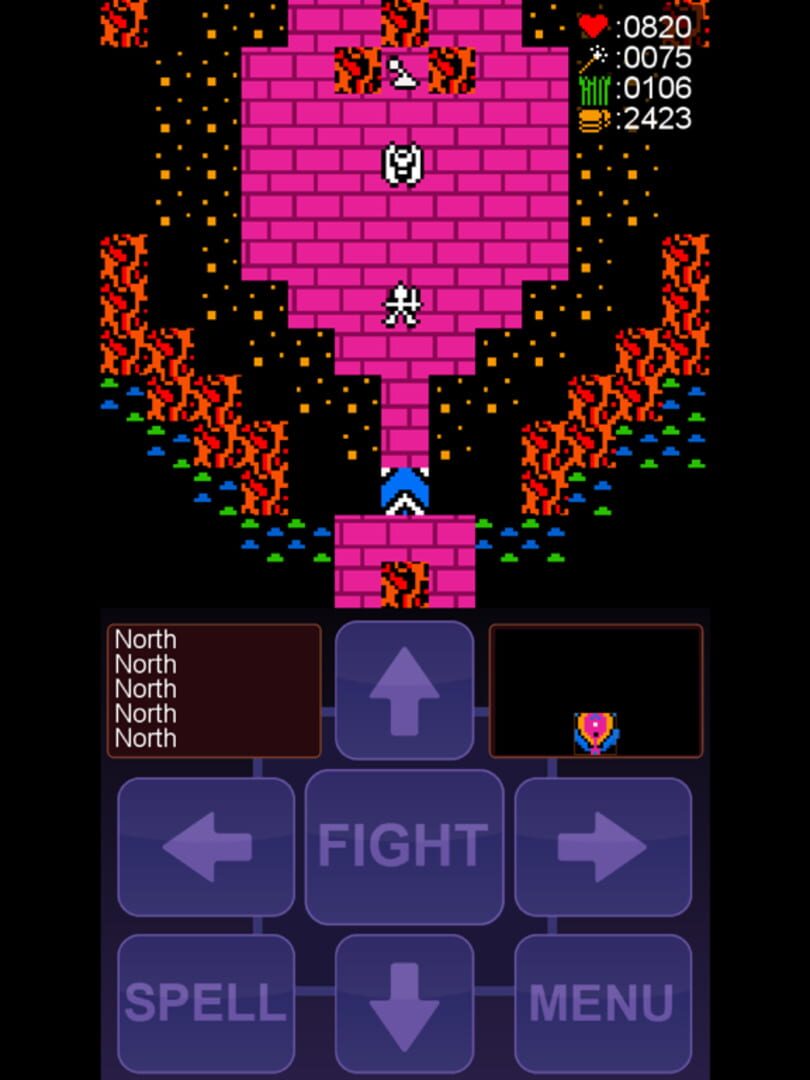Move right with the right arrow button
Image resolution: width=810 pixels, height=1080 pixels.
coord(602,846)
